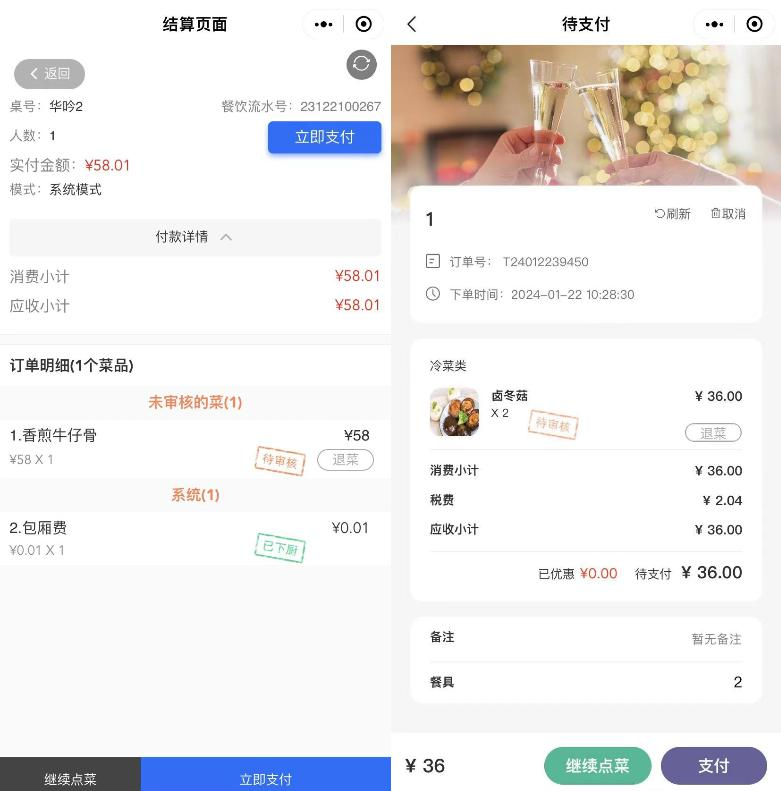Viewport: 781px width, 791px height.
Task: Open the 备注 remarks row
Action: click(x=586, y=638)
